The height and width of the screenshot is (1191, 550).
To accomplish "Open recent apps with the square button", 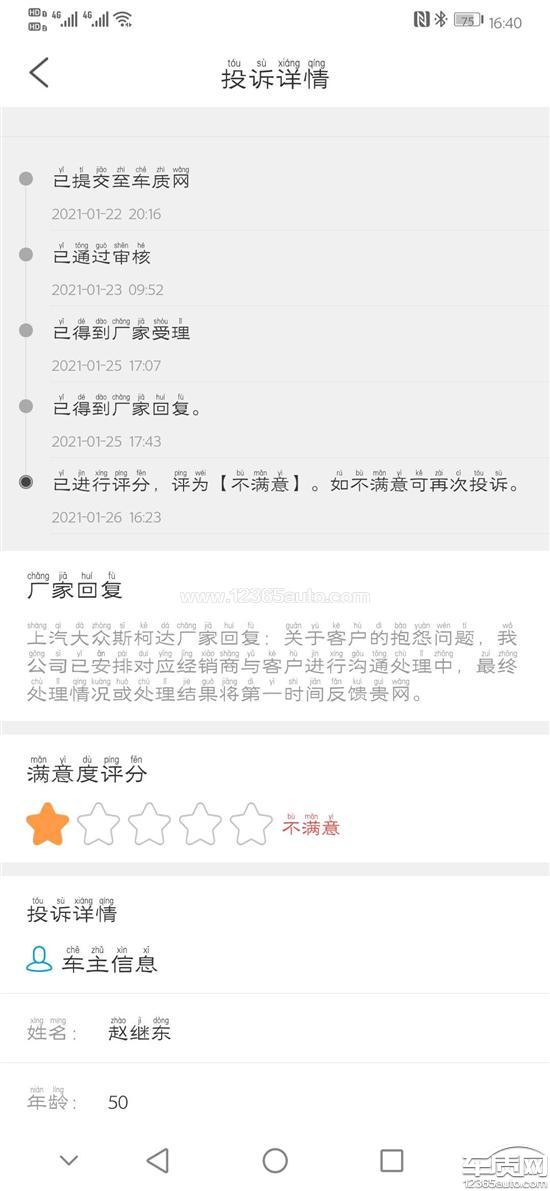I will coord(391,1160).
